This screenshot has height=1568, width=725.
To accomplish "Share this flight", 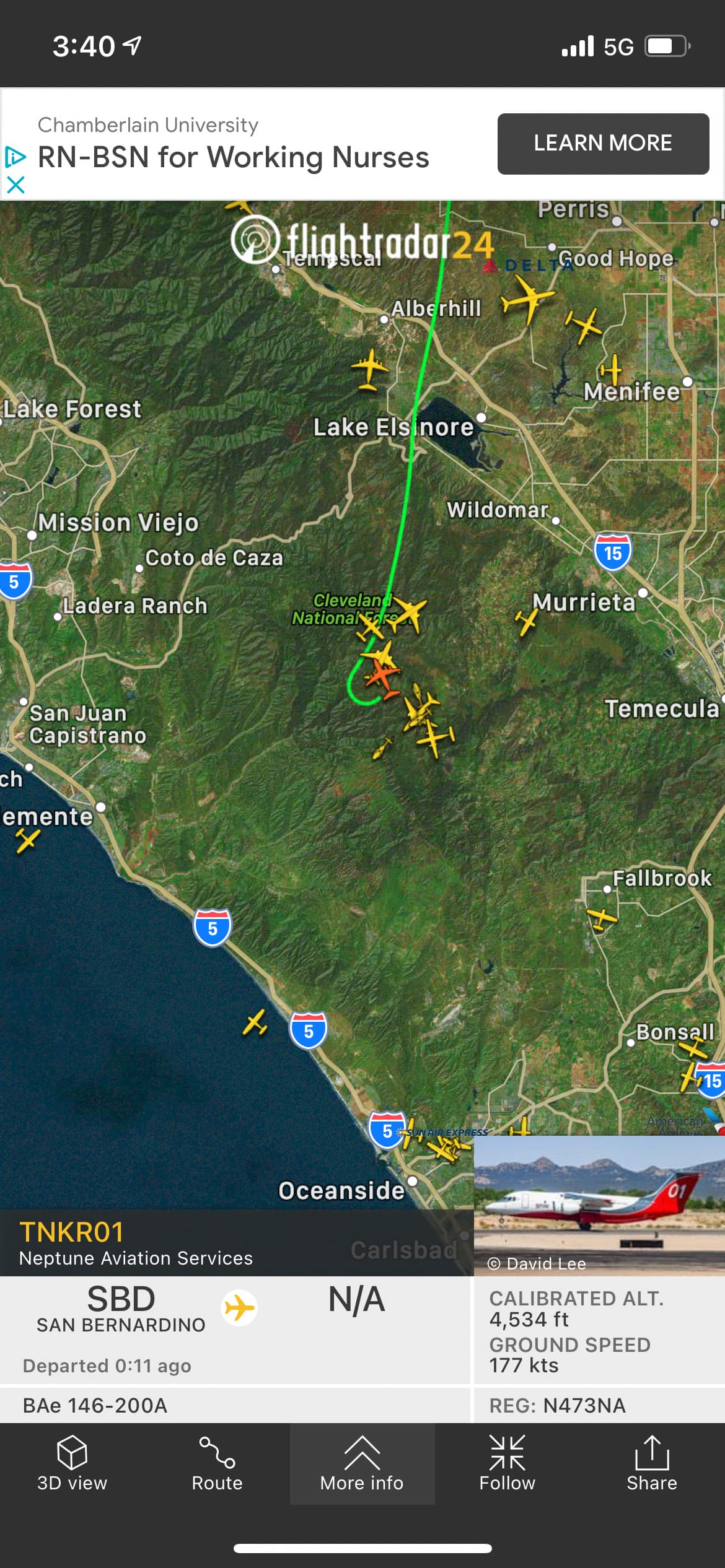I will [652, 1464].
